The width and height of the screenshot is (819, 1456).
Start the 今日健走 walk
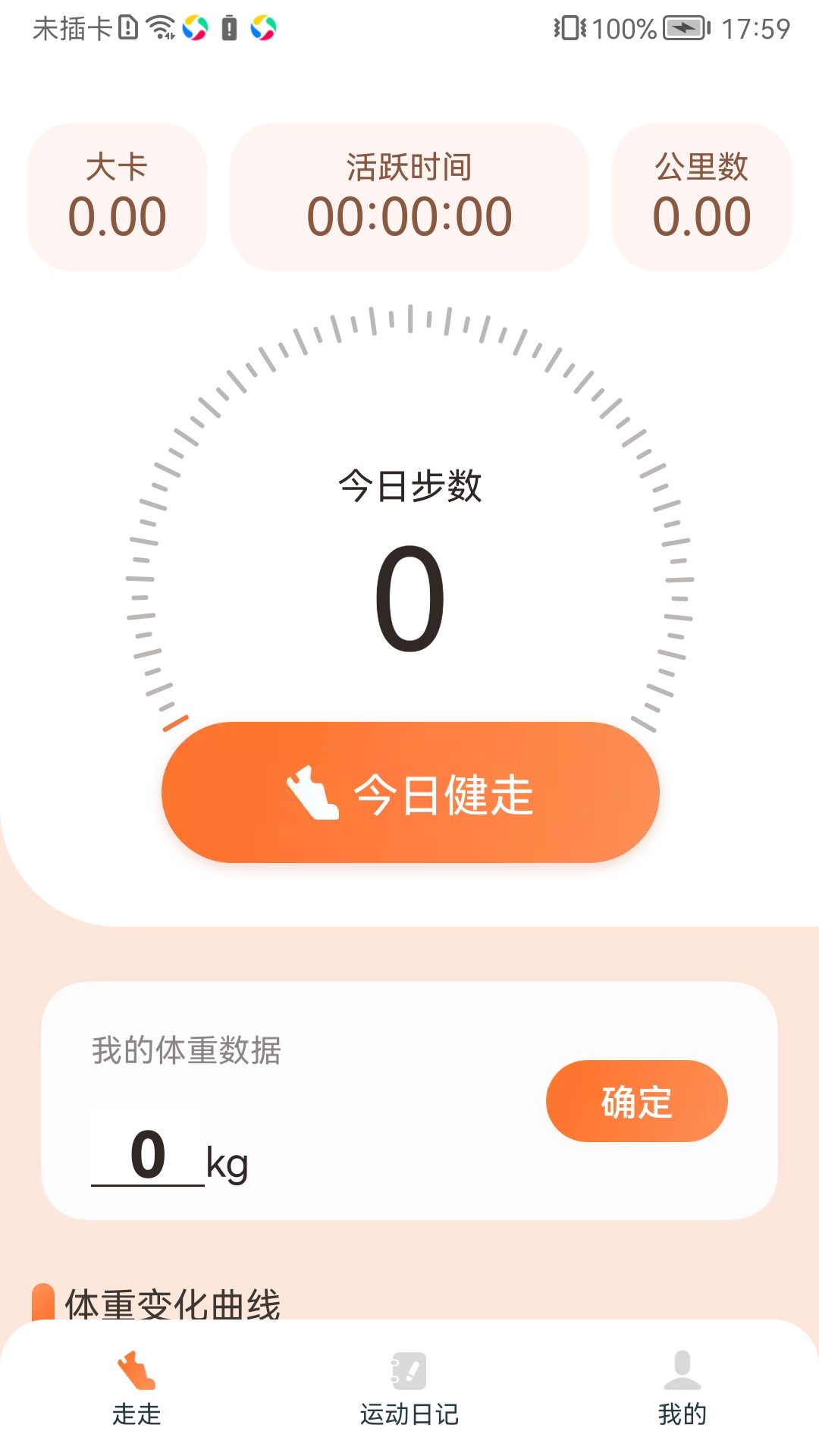[x=409, y=792]
